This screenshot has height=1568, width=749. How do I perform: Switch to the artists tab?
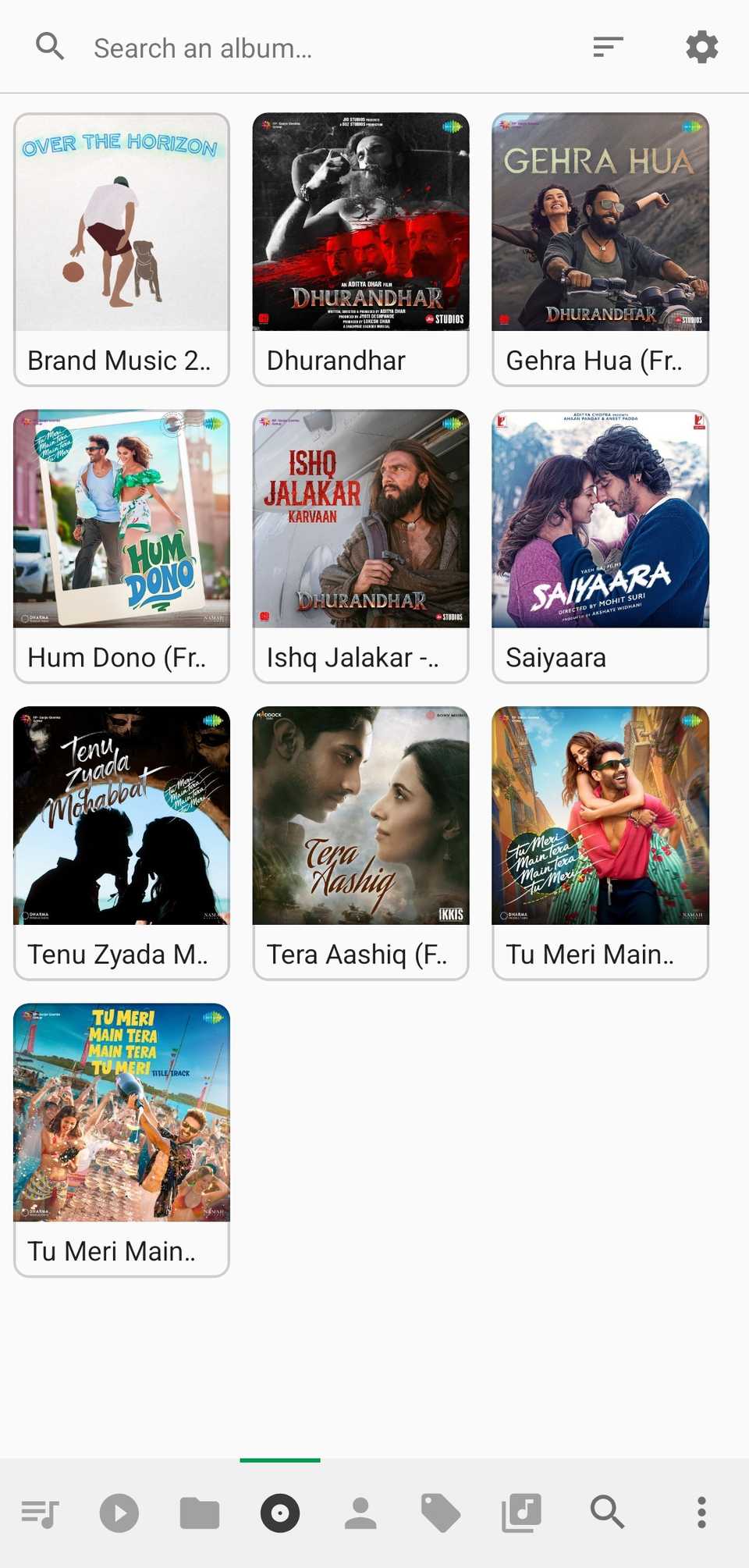pyautogui.click(x=360, y=1513)
